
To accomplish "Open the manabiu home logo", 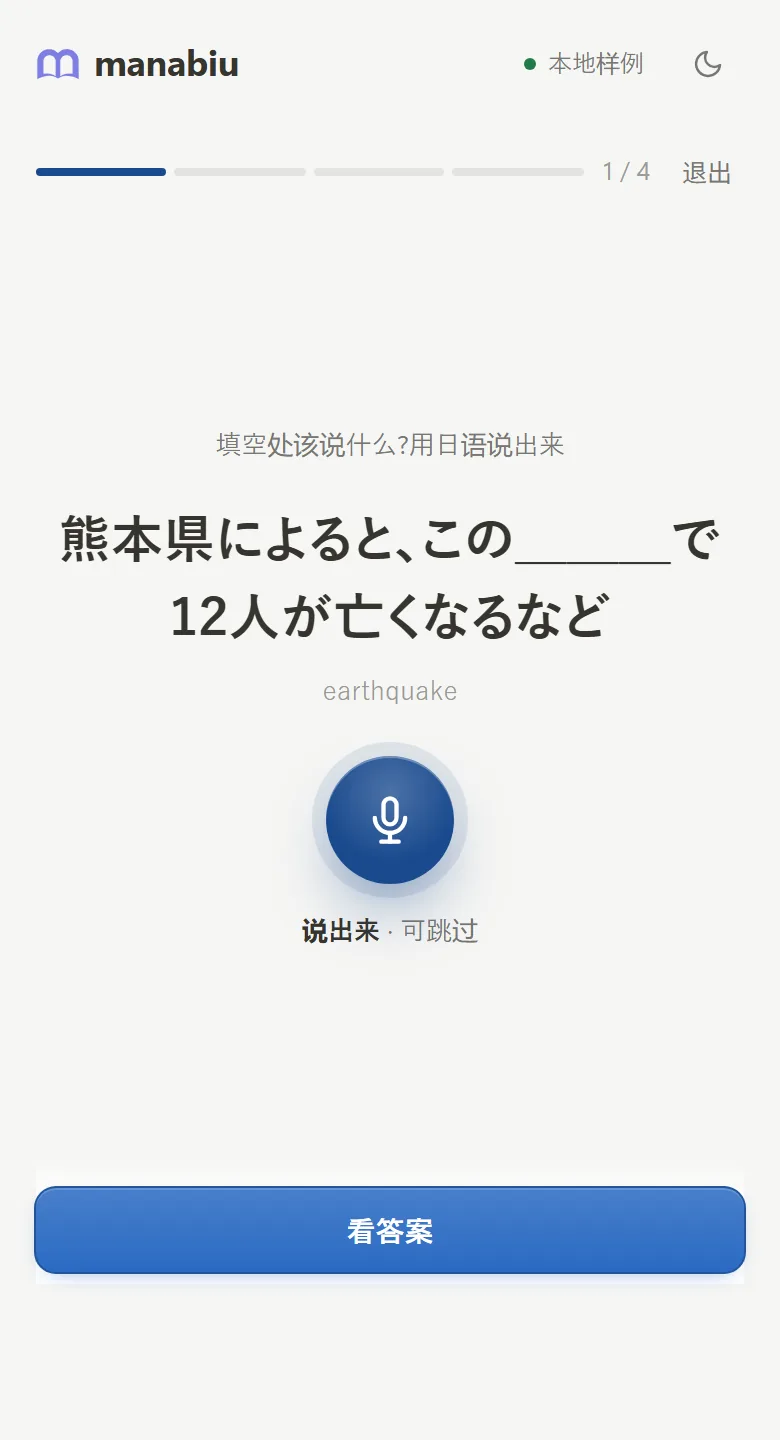I will (138, 64).
